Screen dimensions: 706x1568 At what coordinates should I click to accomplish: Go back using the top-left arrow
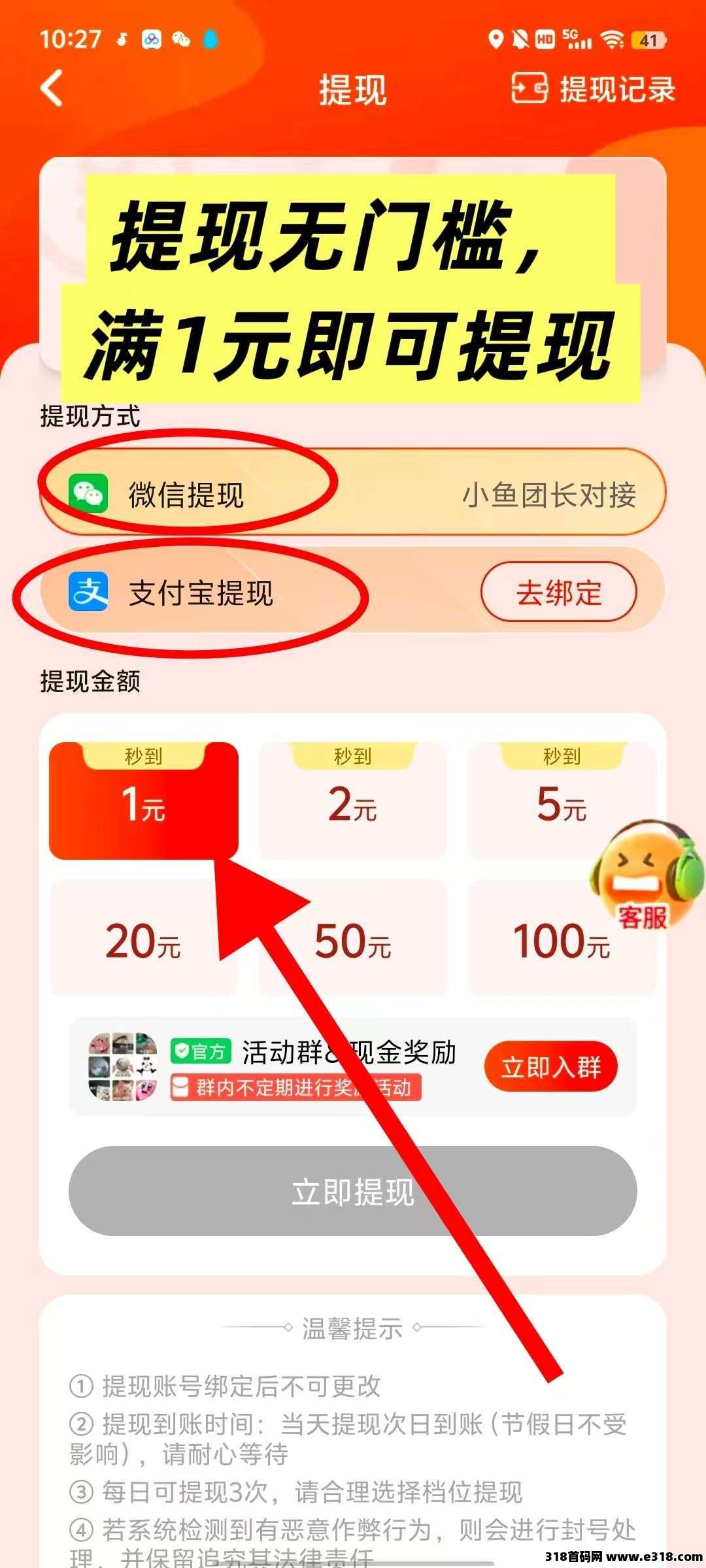52,88
